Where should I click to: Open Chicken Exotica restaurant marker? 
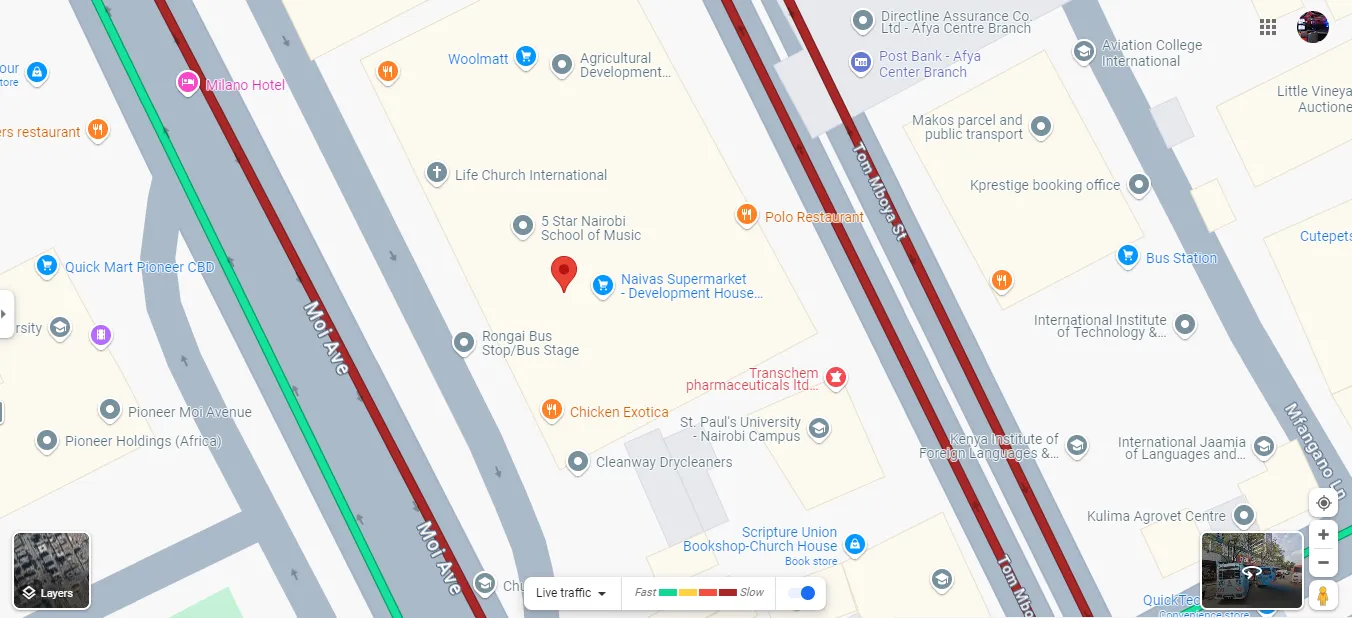tap(551, 410)
